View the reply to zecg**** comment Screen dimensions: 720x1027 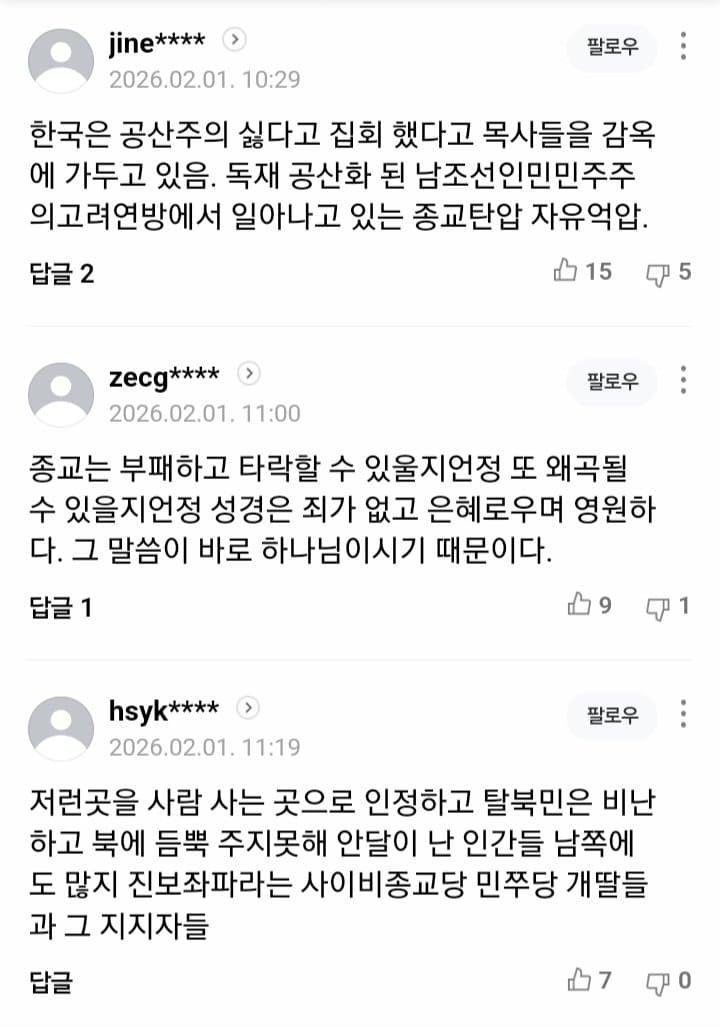click(x=62, y=608)
